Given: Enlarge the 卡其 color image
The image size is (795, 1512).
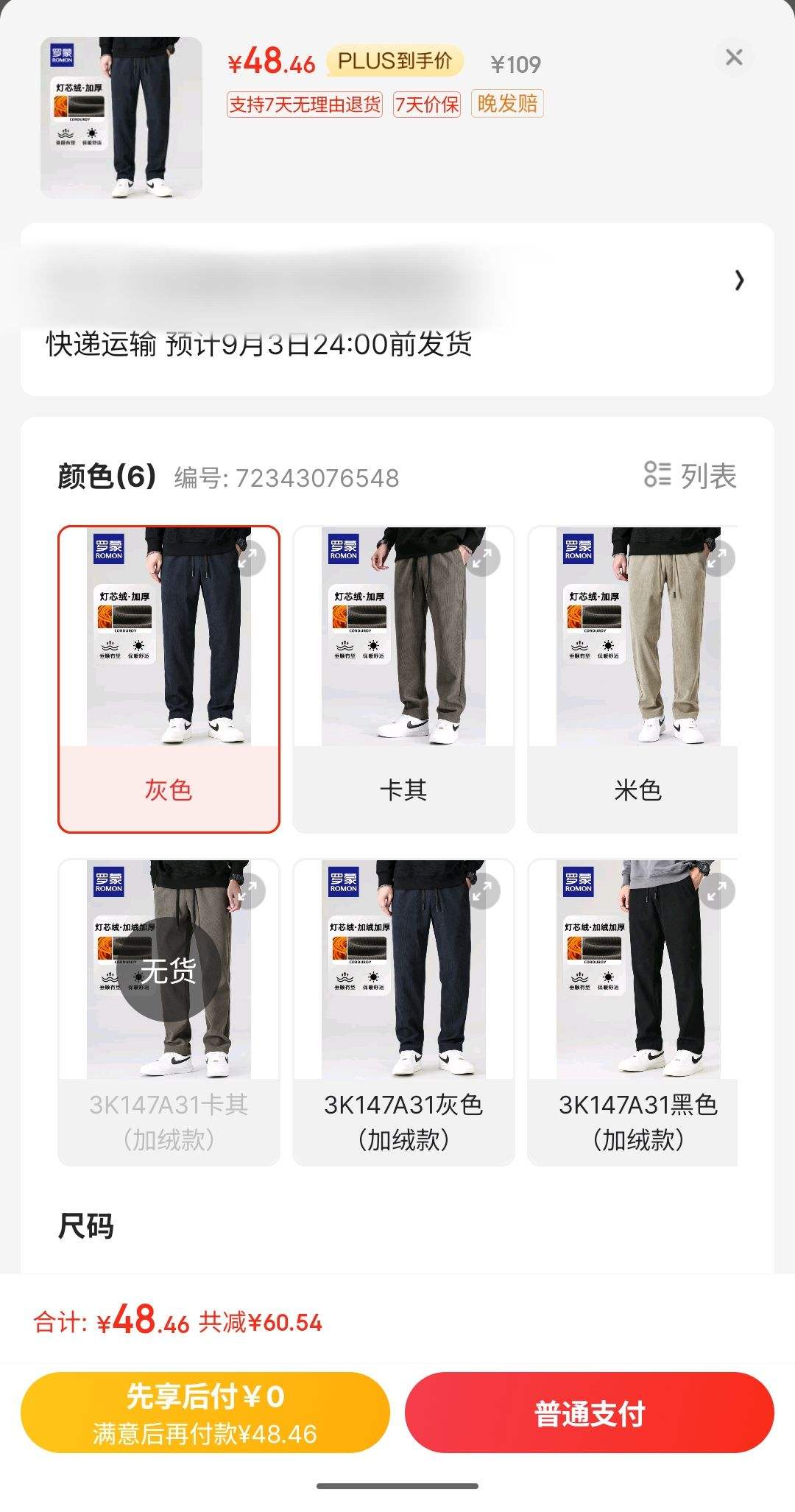Looking at the screenshot, I should point(482,559).
